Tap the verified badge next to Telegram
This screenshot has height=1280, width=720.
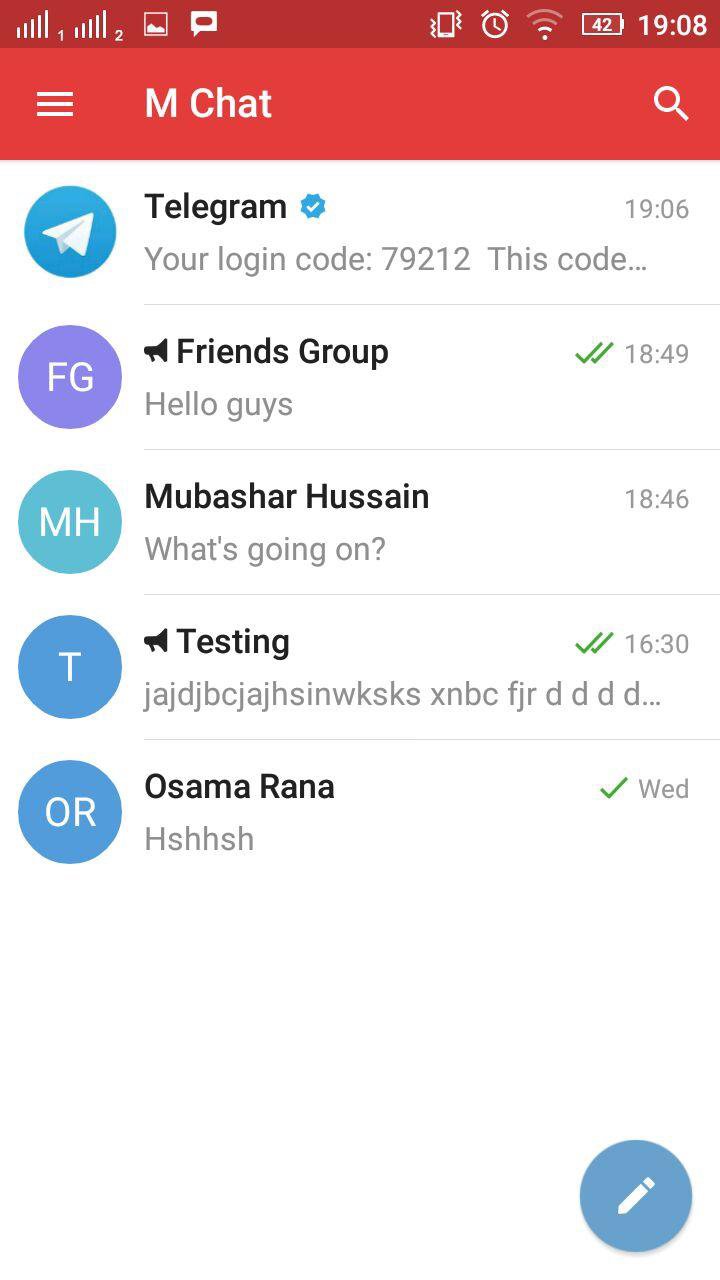pyautogui.click(x=313, y=206)
